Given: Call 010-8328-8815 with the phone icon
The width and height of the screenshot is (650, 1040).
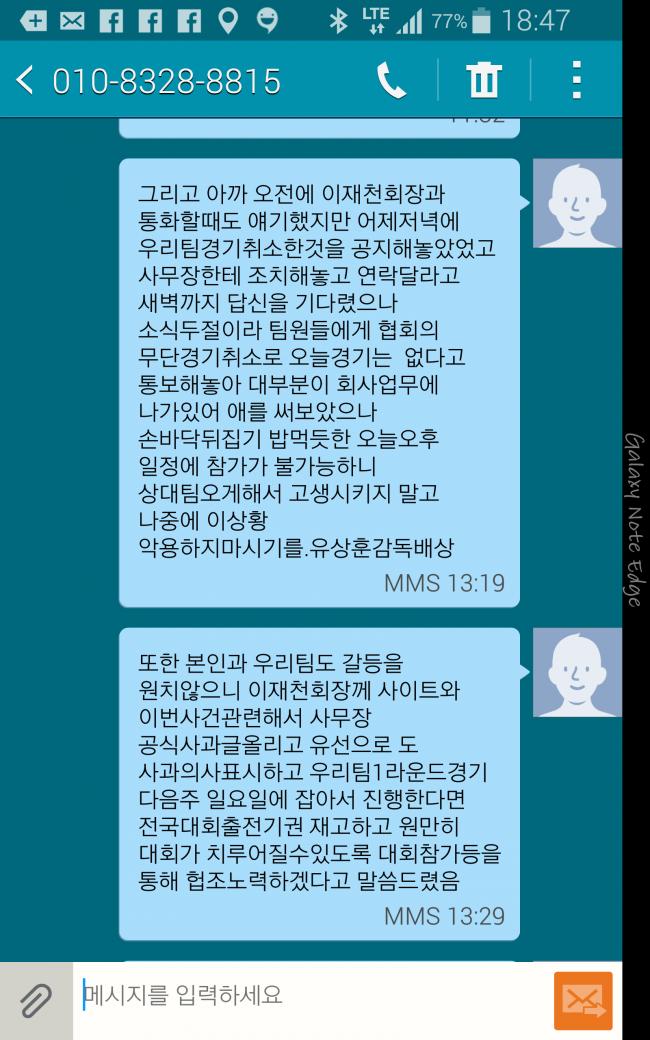Looking at the screenshot, I should coord(391,80).
